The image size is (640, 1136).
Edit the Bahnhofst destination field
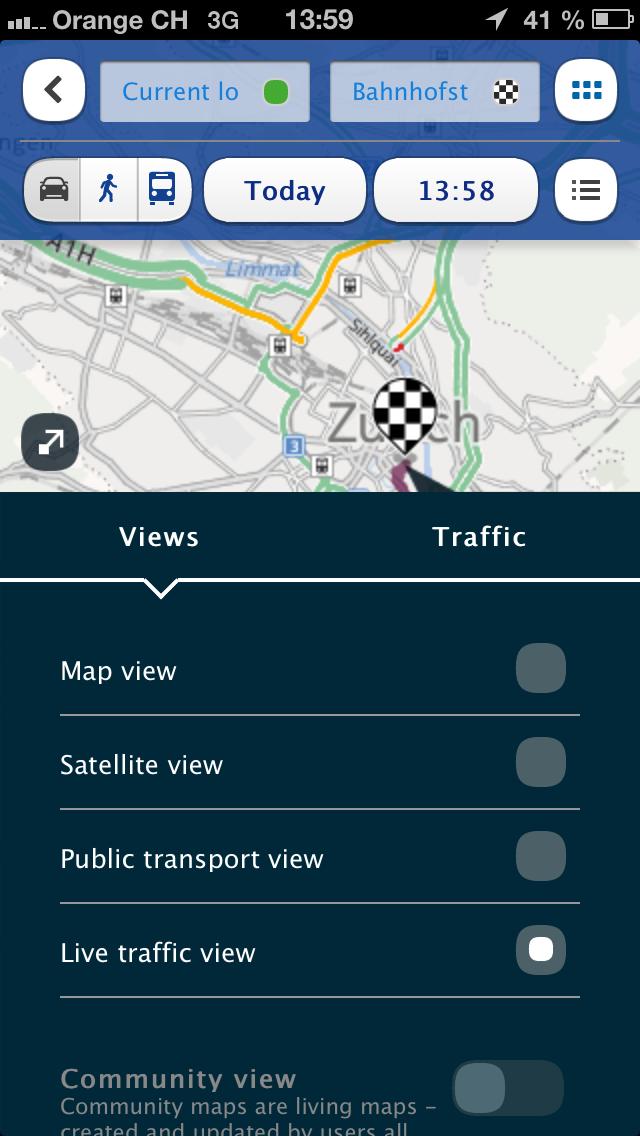coord(435,92)
